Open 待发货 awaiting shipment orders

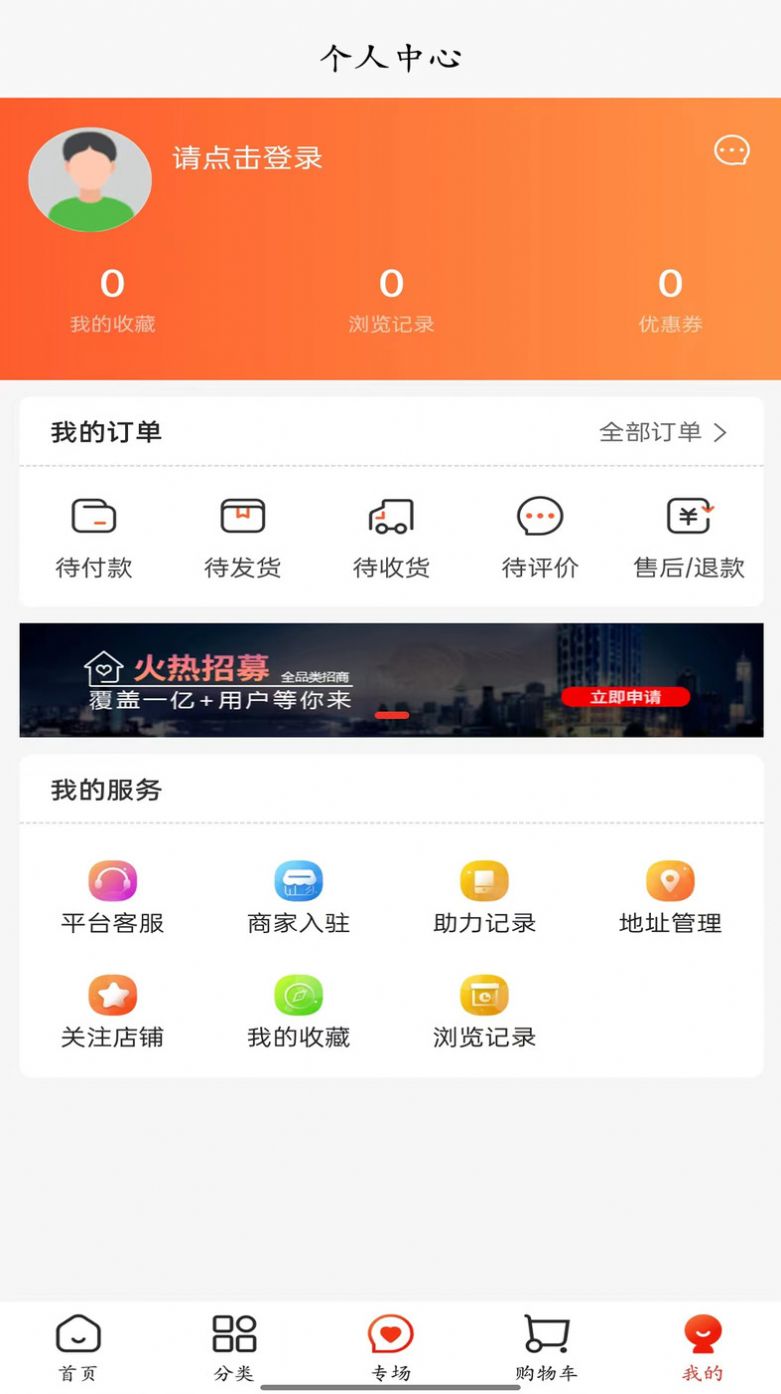pos(242,535)
